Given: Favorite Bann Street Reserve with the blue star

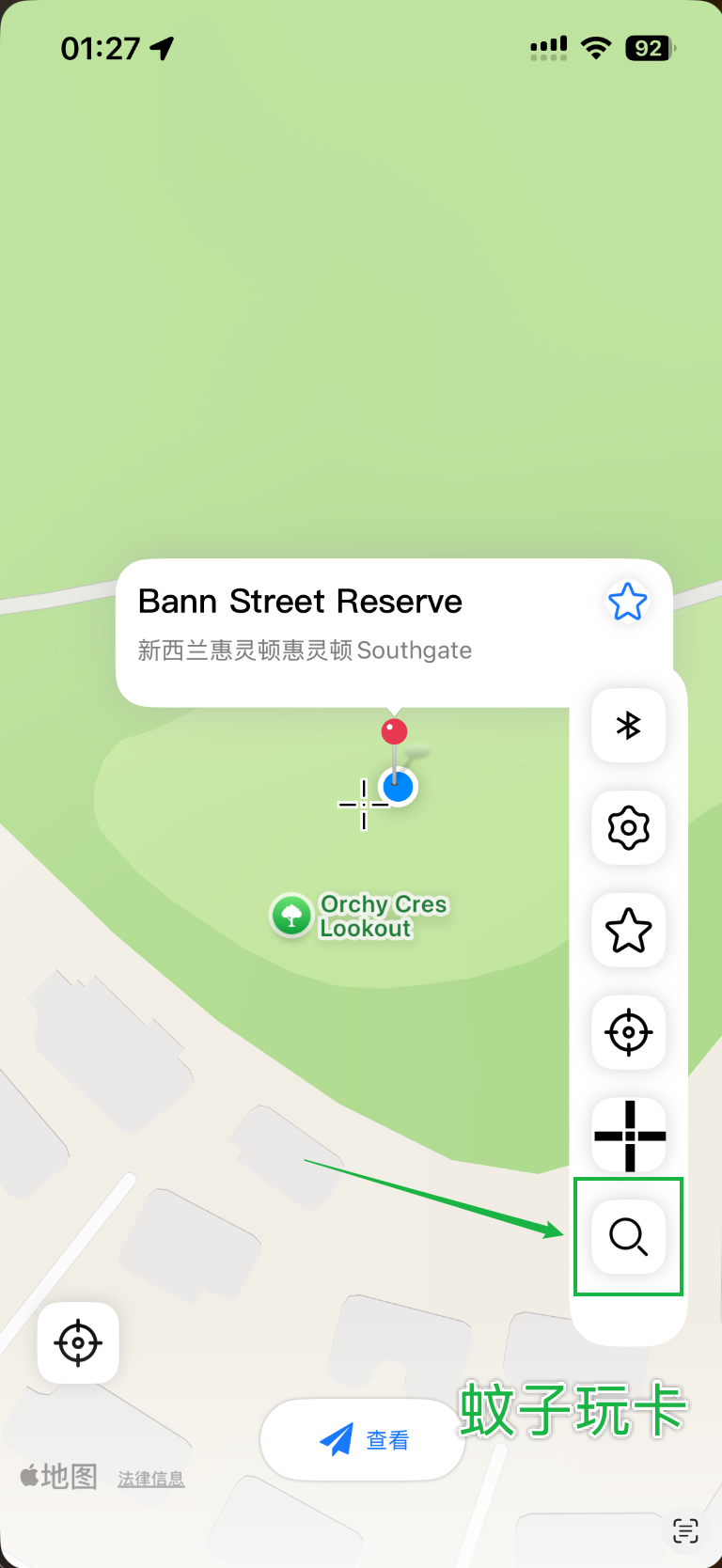Looking at the screenshot, I should pyautogui.click(x=627, y=602).
